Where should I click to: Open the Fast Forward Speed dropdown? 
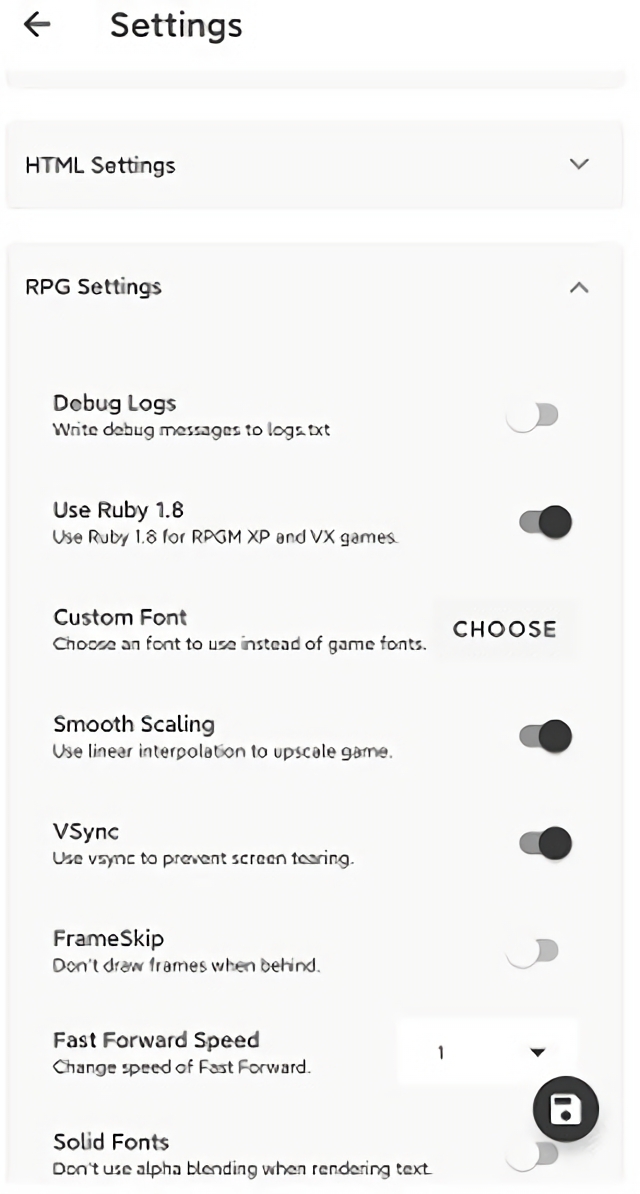488,1052
